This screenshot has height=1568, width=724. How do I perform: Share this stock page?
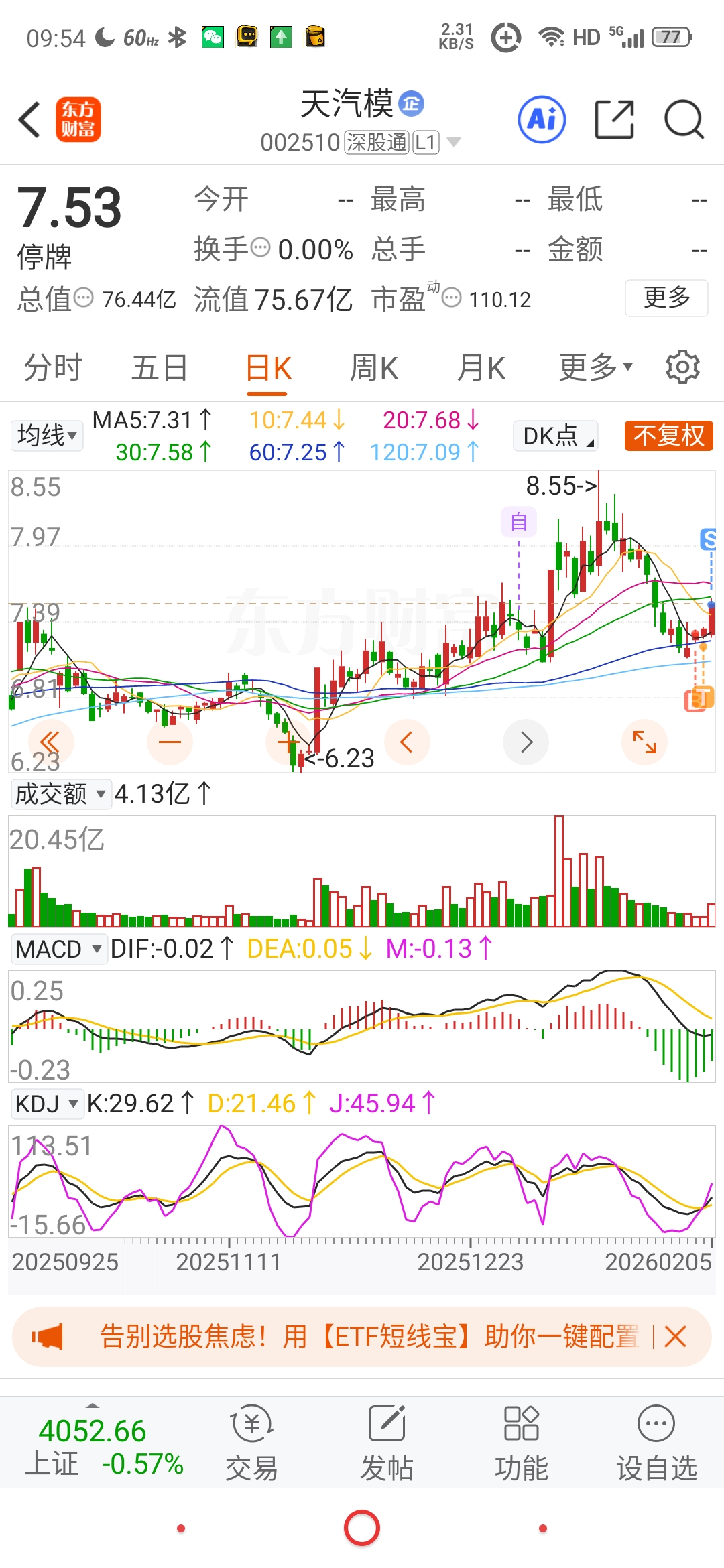coord(614,120)
